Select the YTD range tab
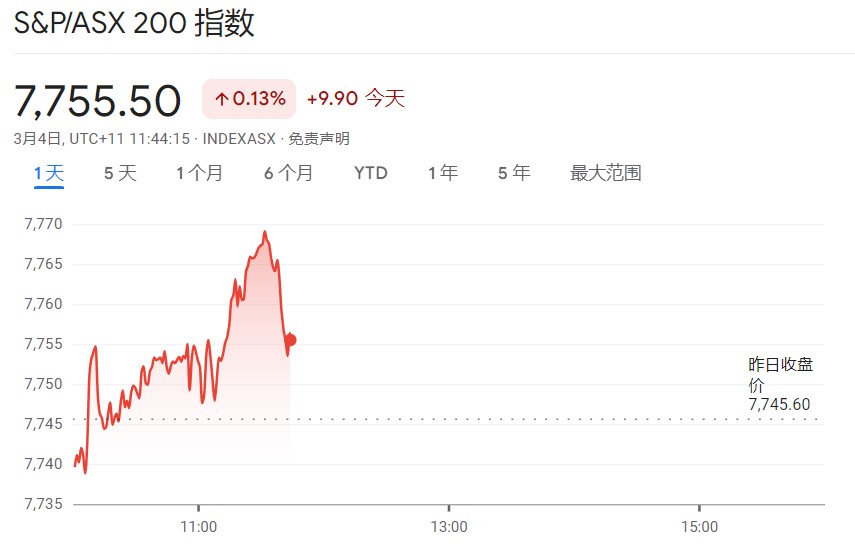 [x=370, y=173]
